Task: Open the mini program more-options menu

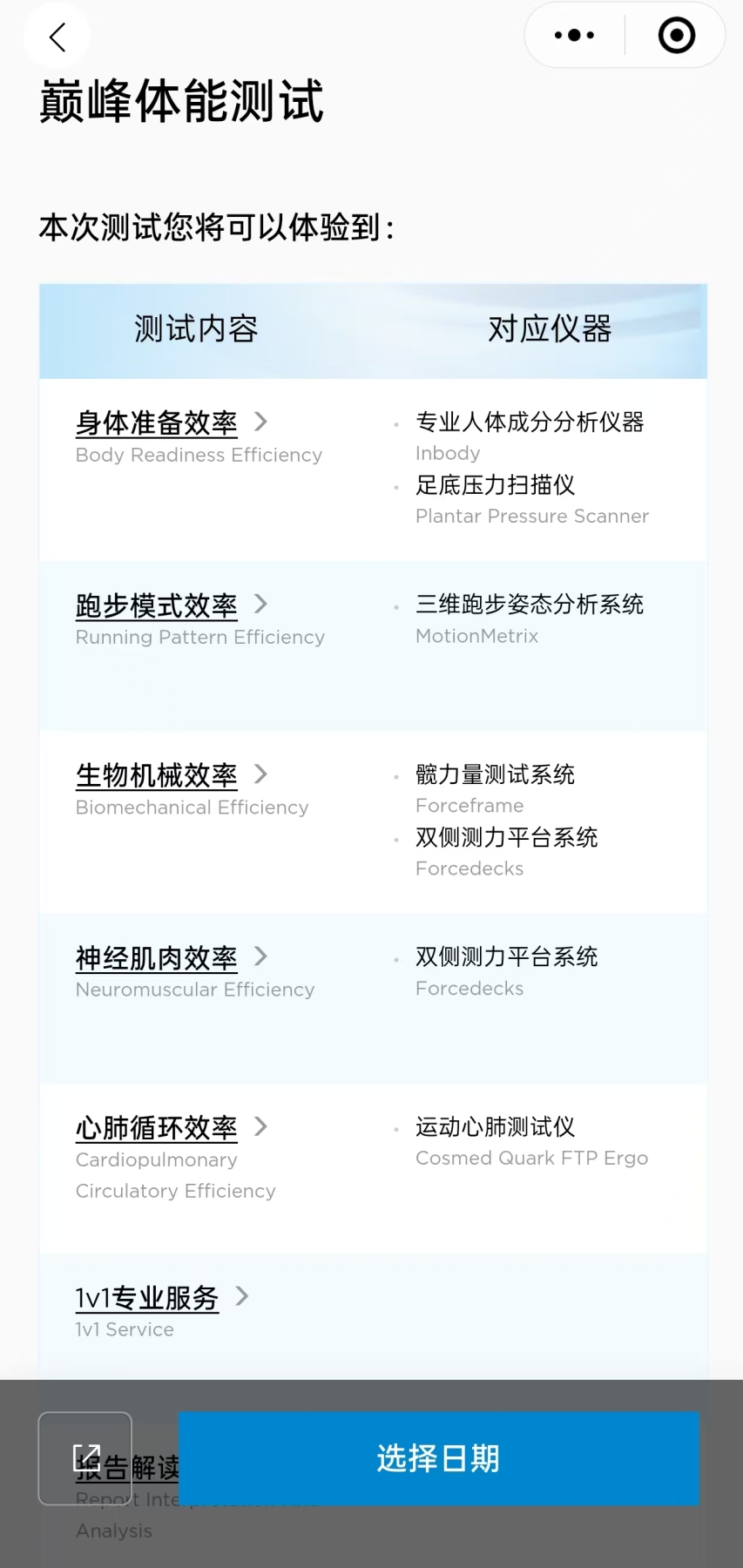Action: [x=574, y=36]
